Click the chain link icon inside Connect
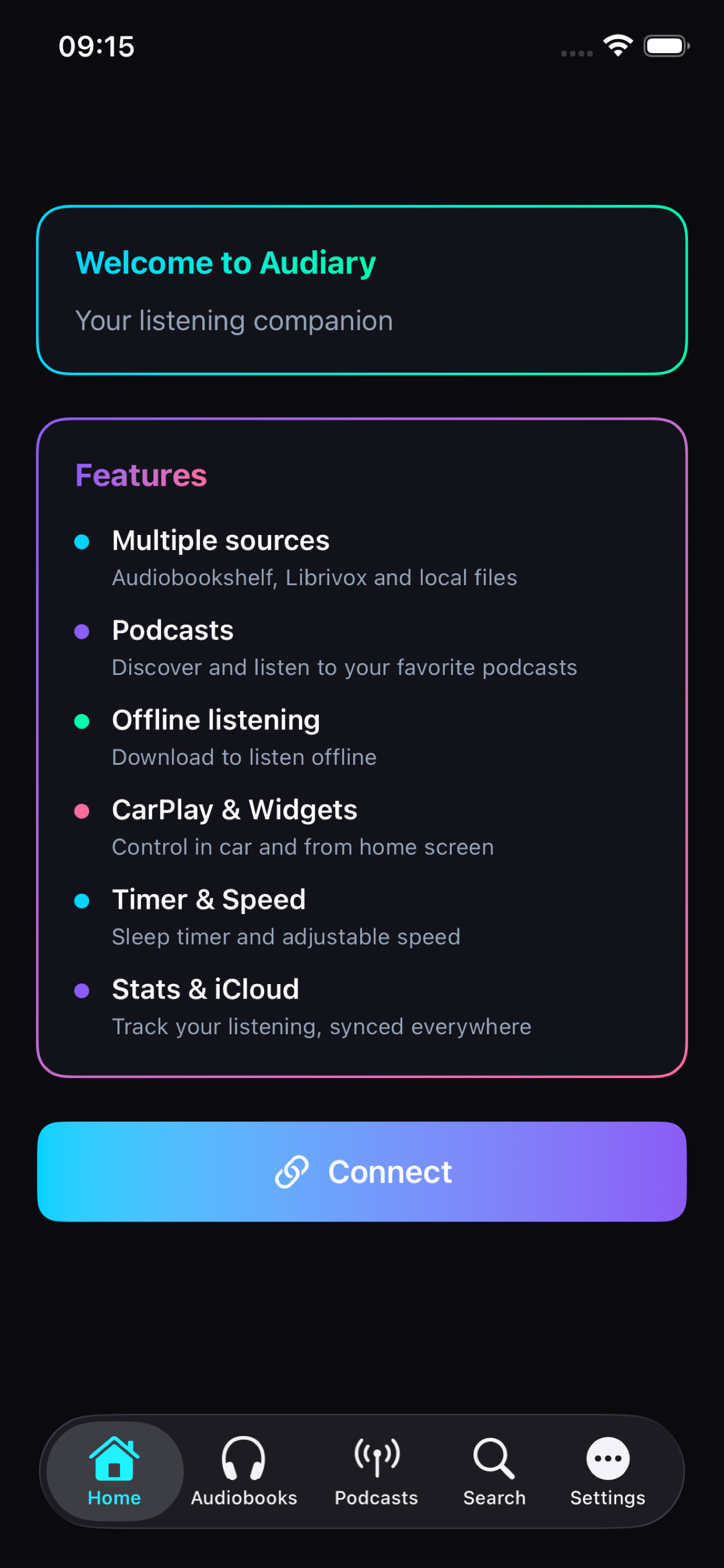Image resolution: width=724 pixels, height=1568 pixels. [293, 1171]
